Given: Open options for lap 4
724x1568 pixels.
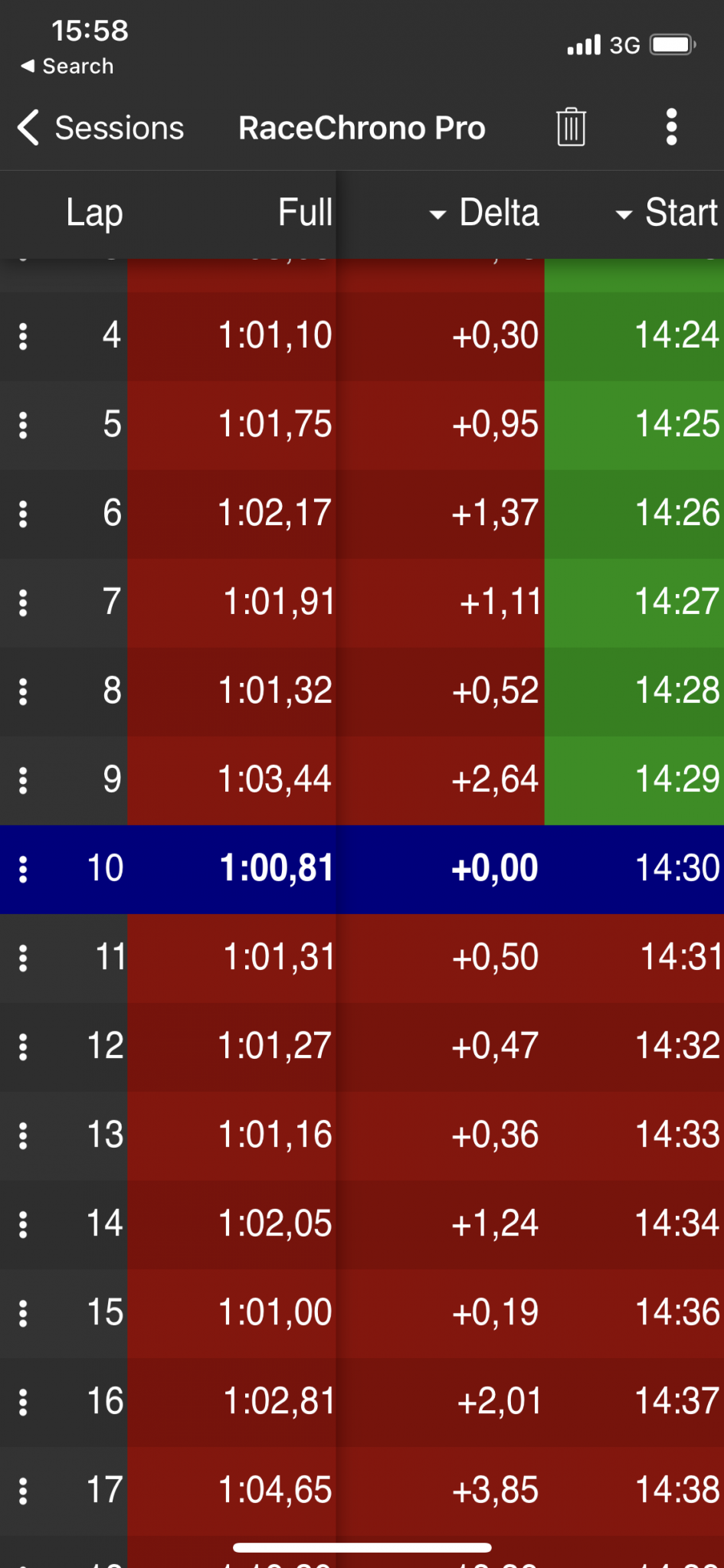Looking at the screenshot, I should click(x=23, y=336).
